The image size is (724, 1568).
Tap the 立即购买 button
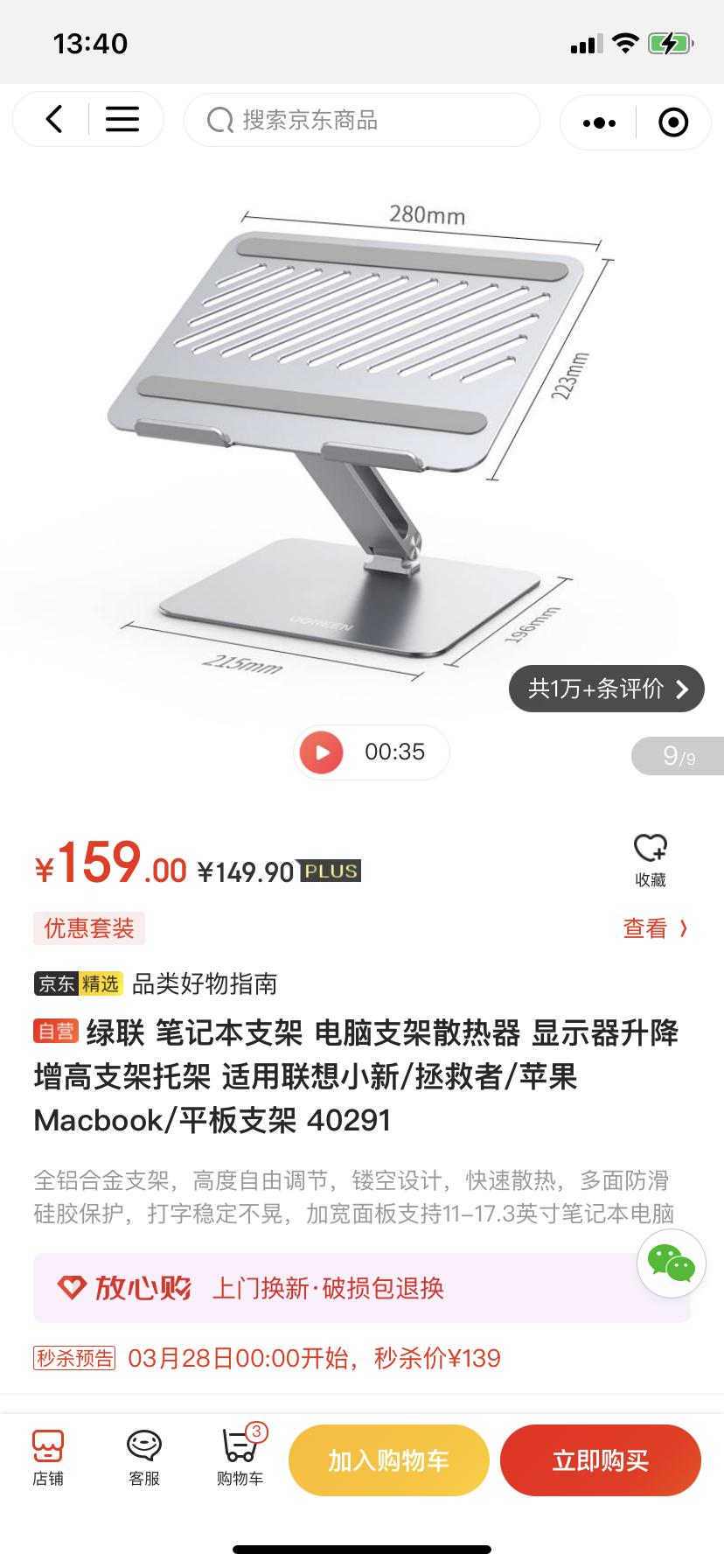click(601, 1459)
